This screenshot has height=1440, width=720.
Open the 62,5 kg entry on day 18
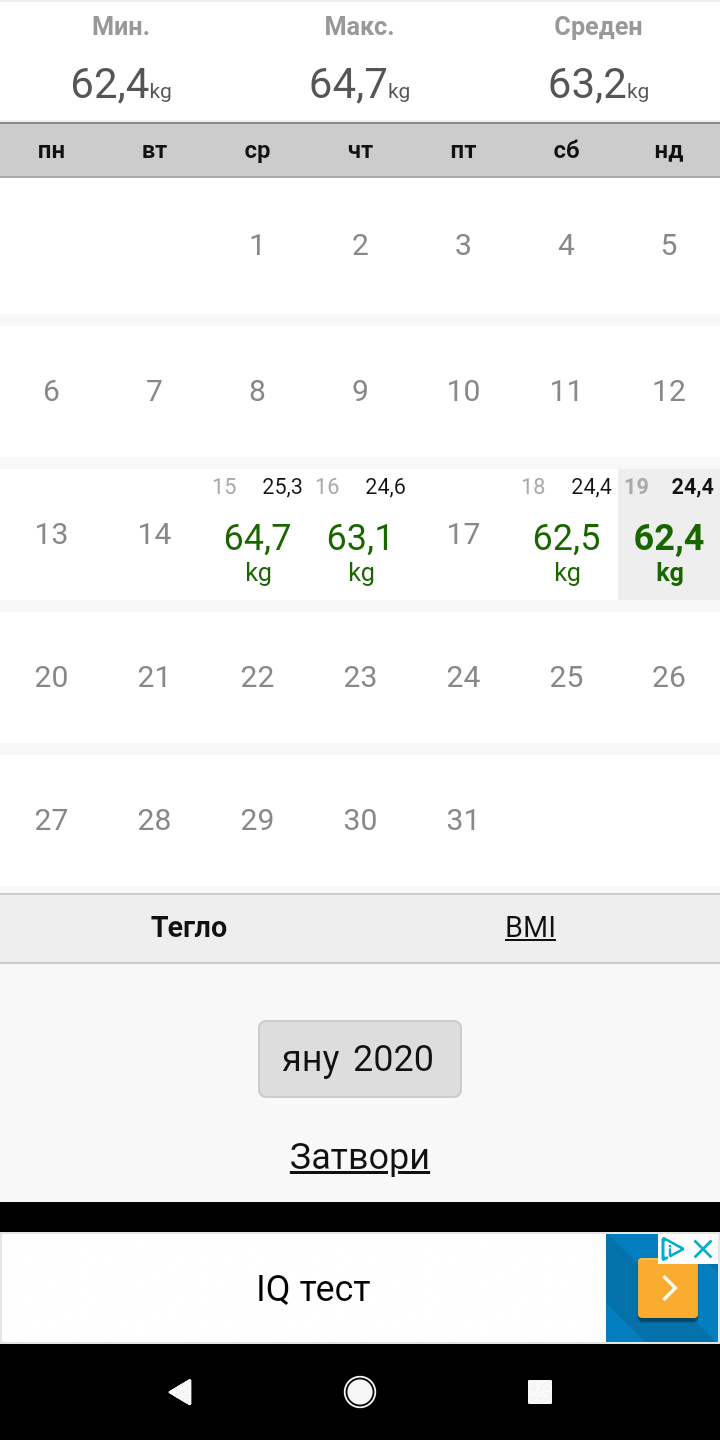566,540
